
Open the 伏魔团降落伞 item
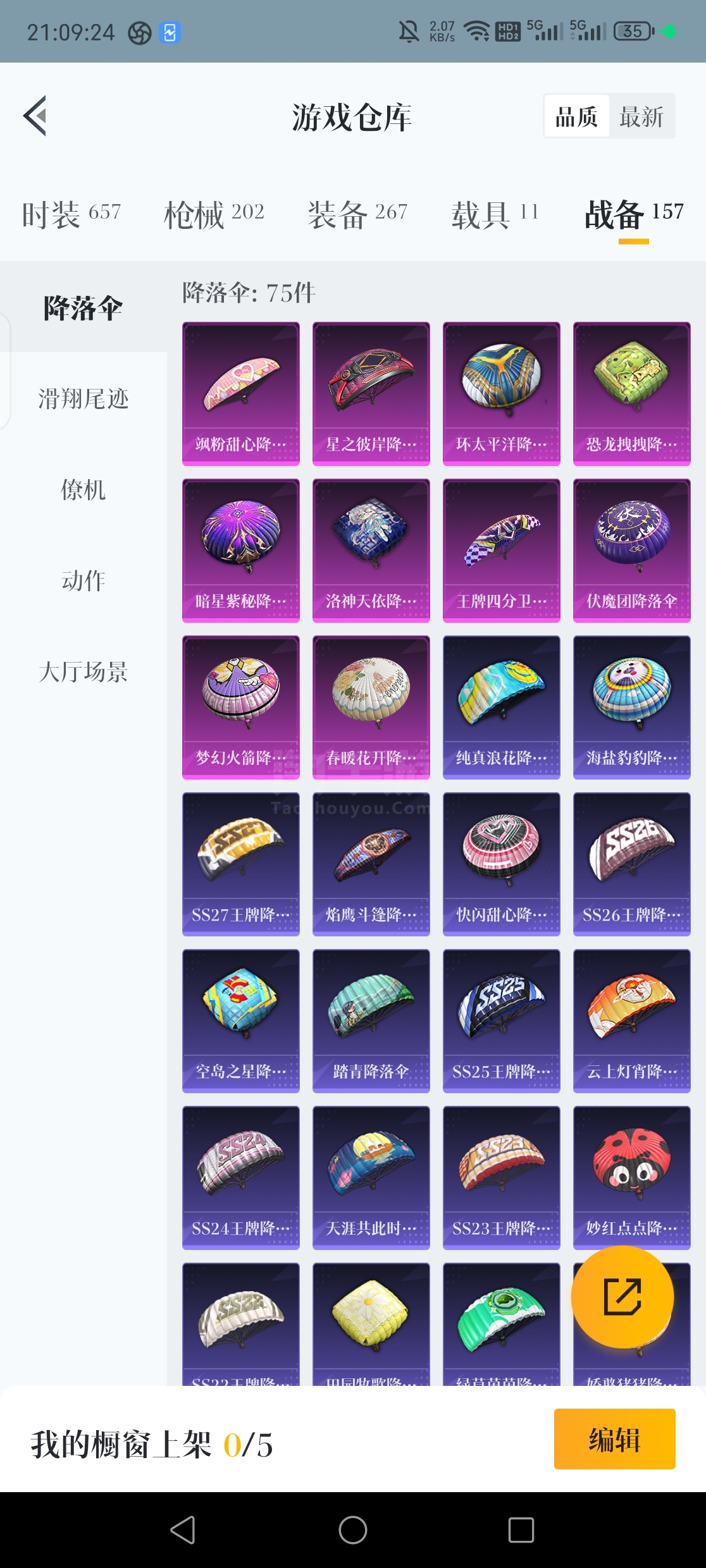coord(632,550)
